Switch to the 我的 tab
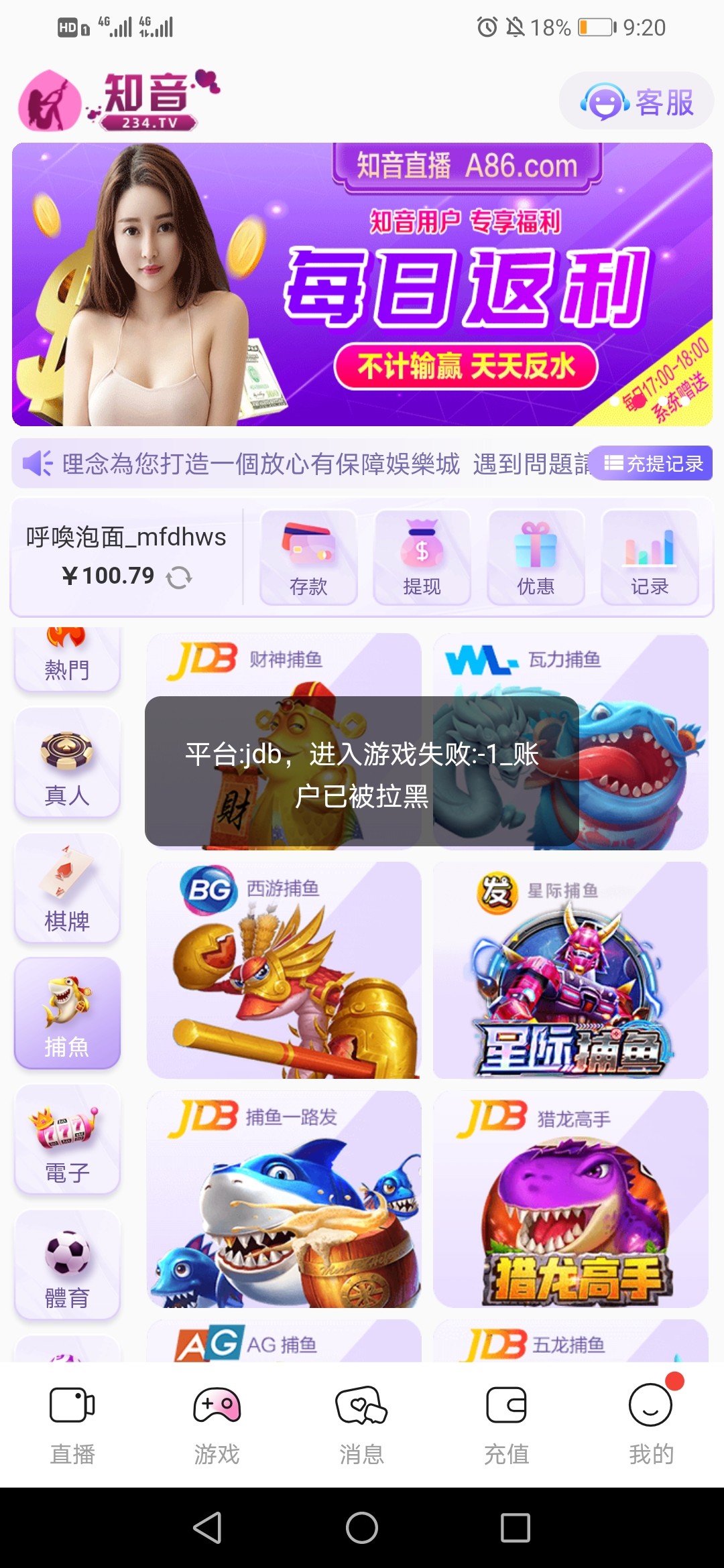The image size is (724, 1568). 652,1425
